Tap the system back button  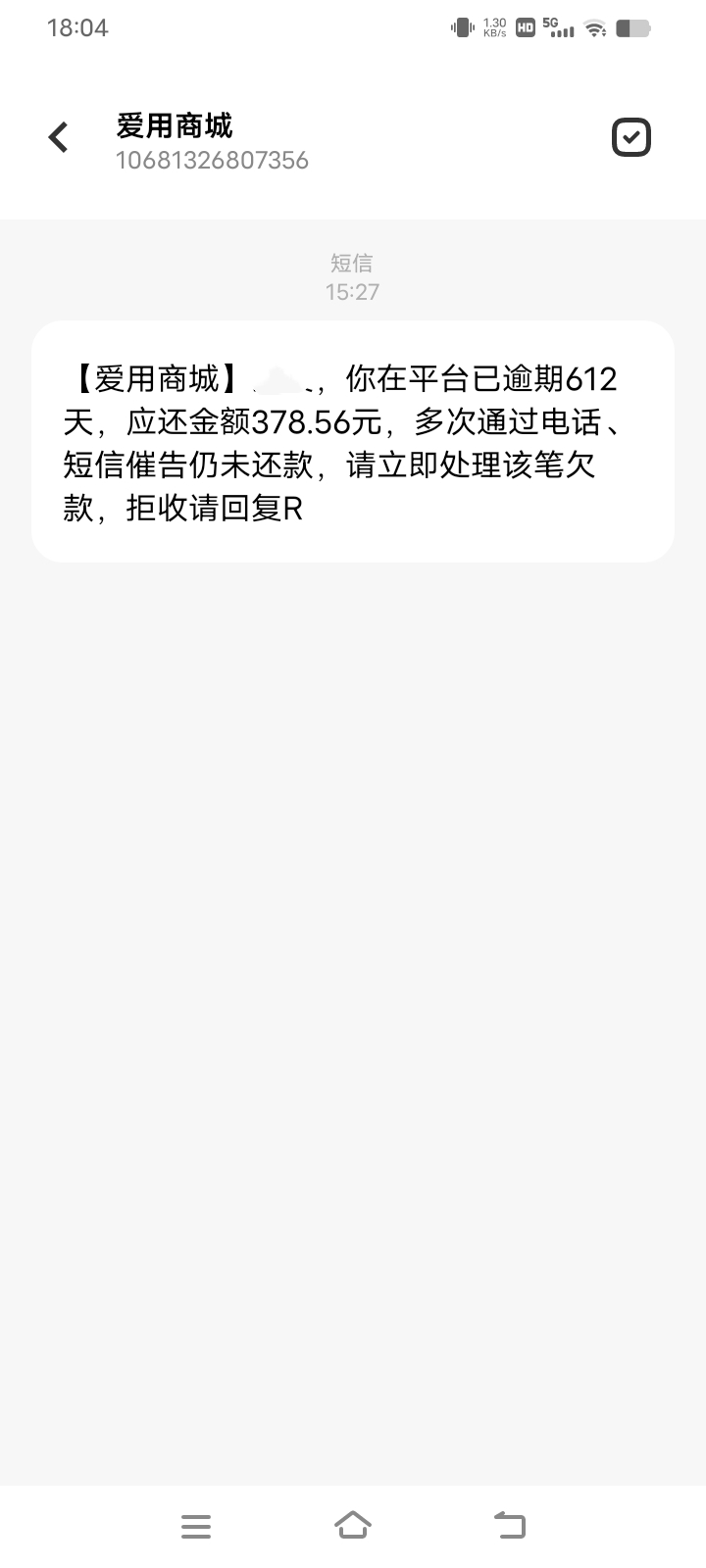(x=510, y=1525)
